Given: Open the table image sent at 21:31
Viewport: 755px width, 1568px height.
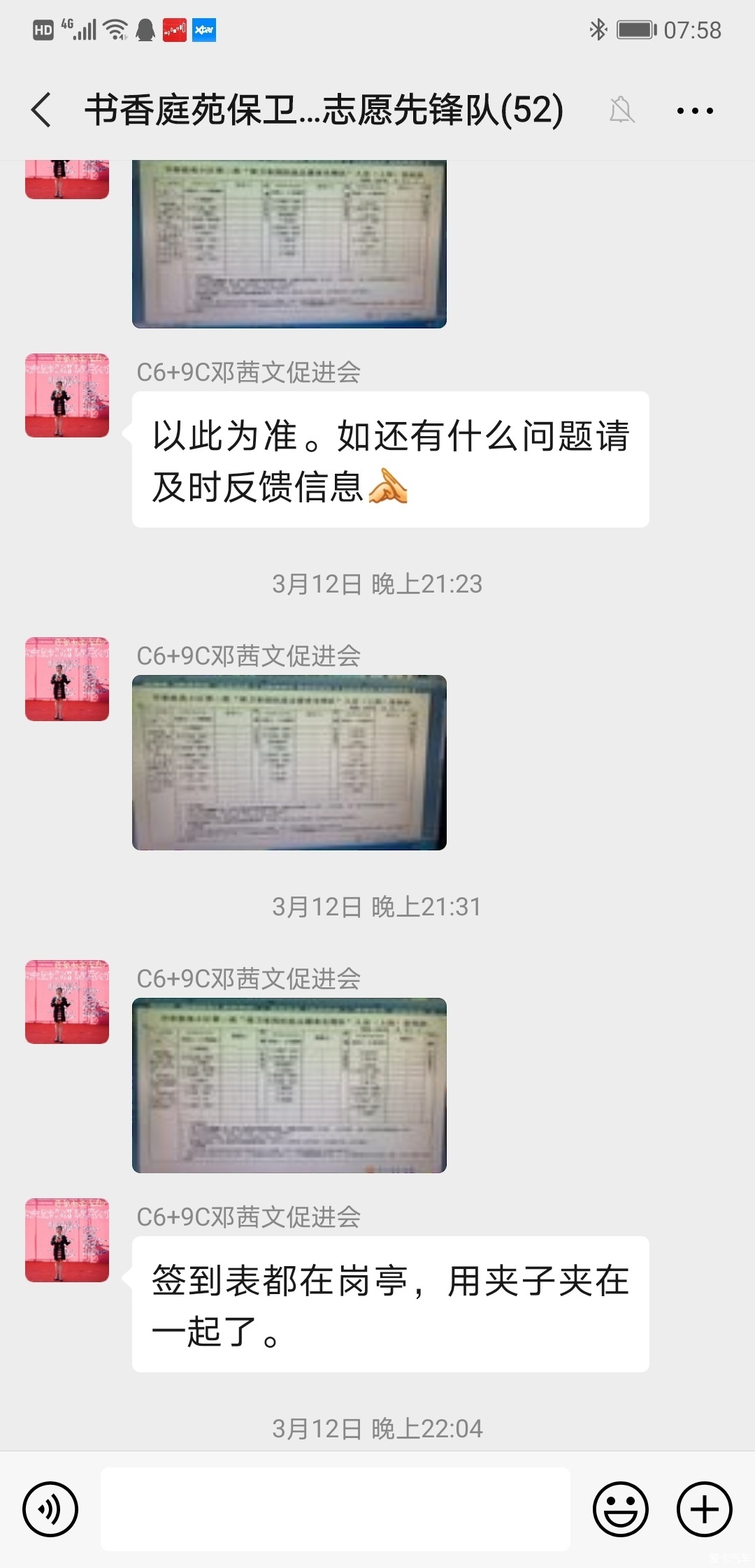Looking at the screenshot, I should (289, 1085).
